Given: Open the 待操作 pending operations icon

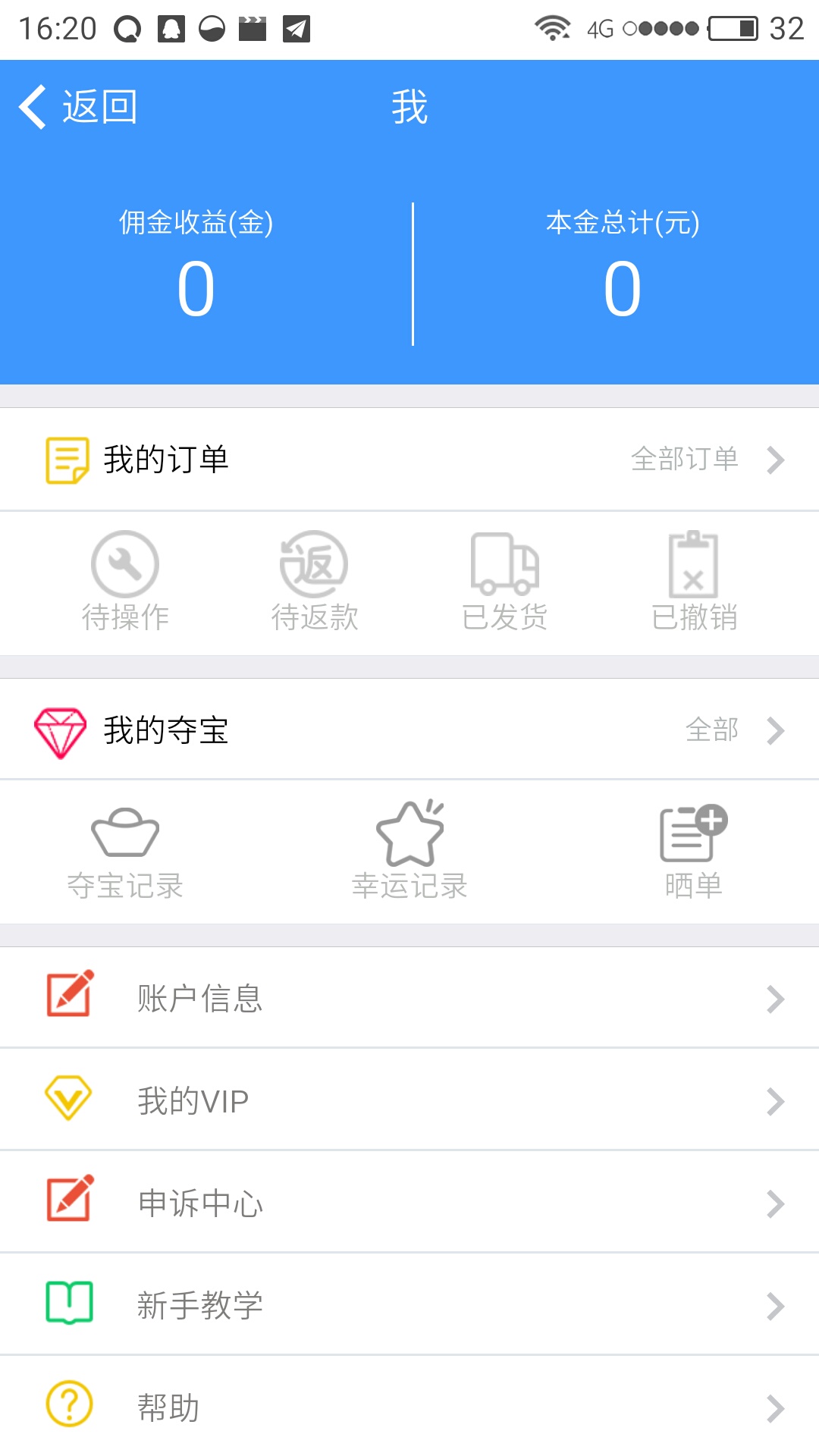Looking at the screenshot, I should pos(125,565).
